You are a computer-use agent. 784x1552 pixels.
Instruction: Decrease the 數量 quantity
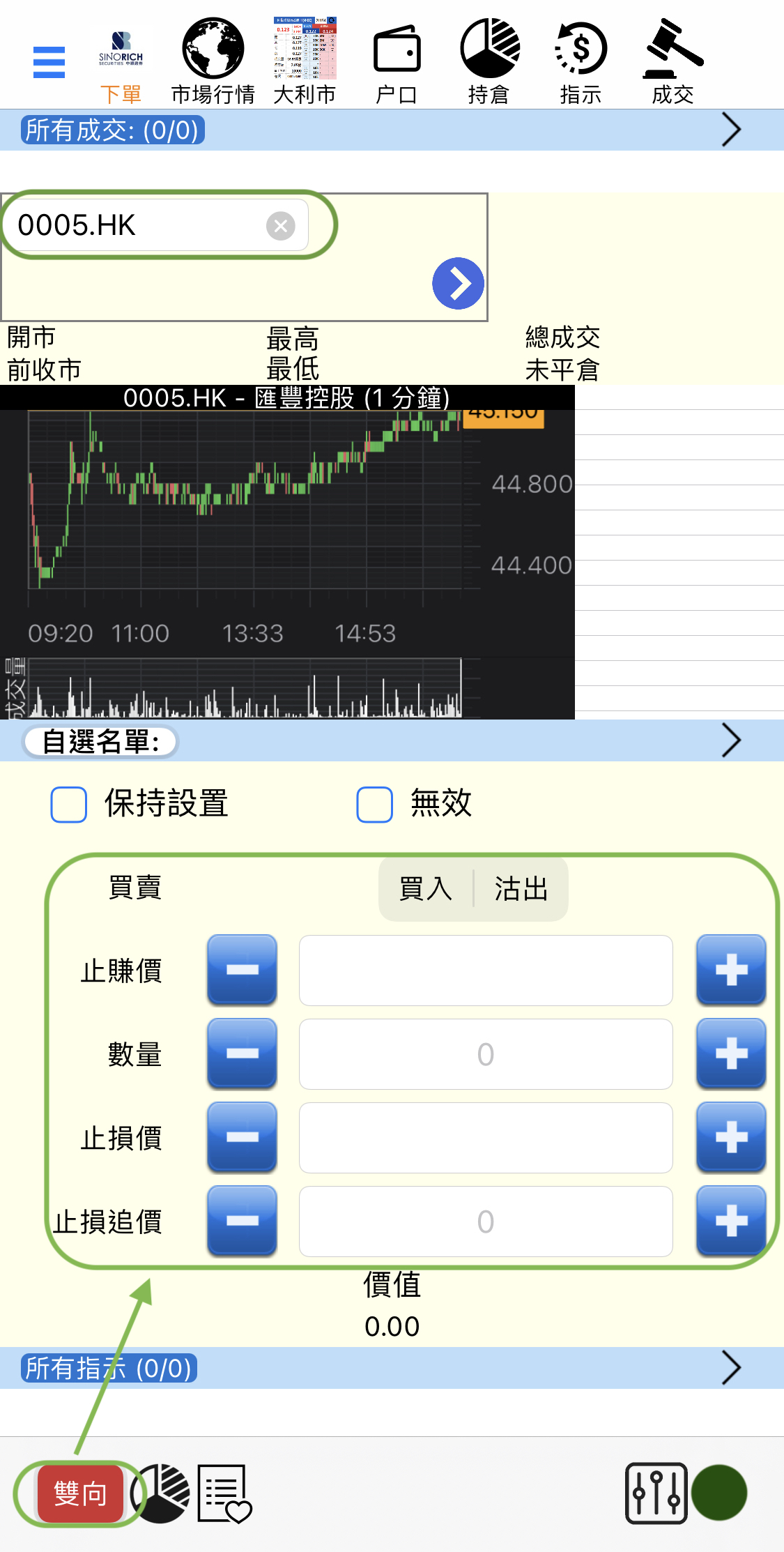point(242,1053)
